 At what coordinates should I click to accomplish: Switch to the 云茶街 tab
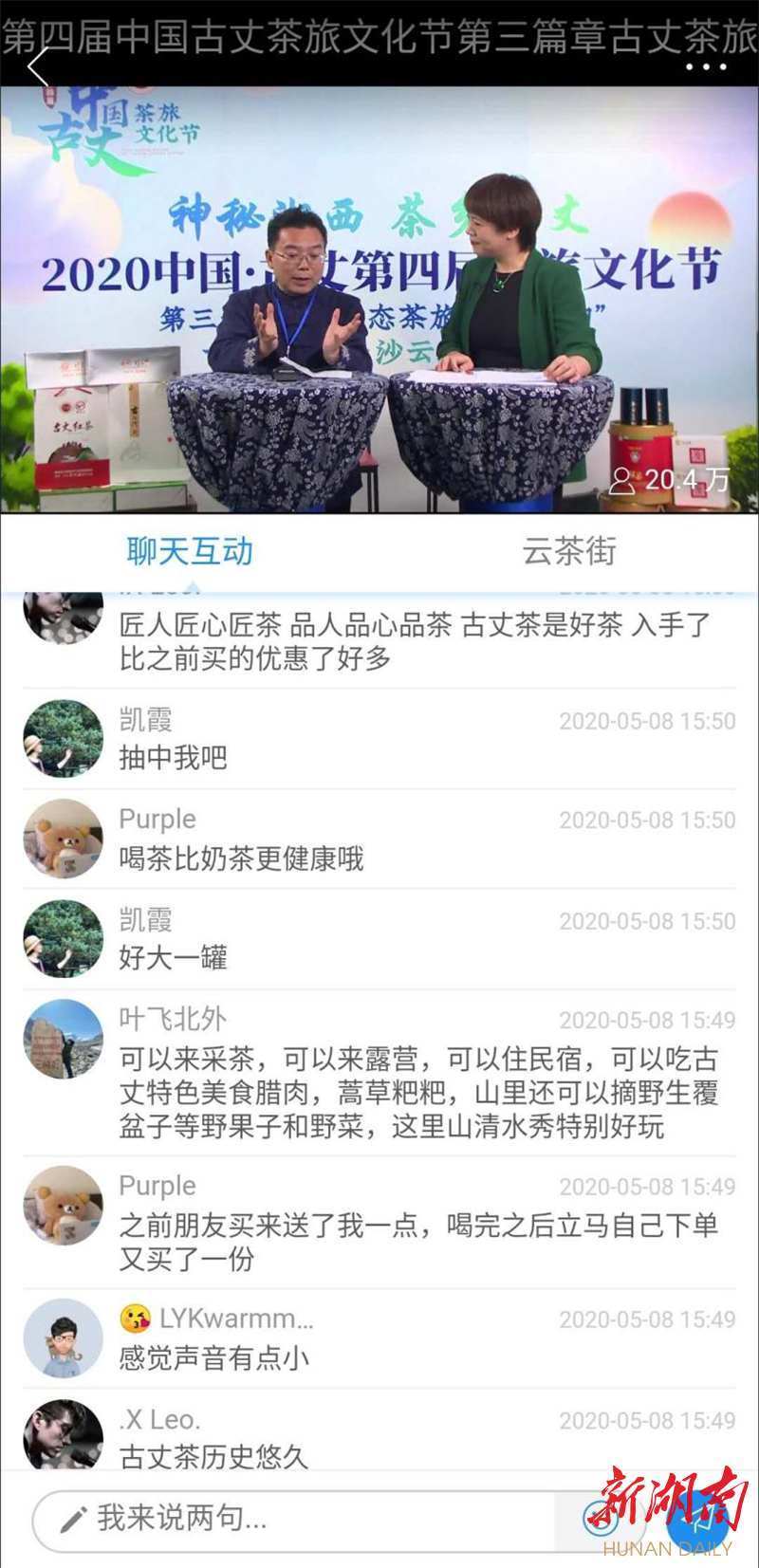pyautogui.click(x=569, y=551)
